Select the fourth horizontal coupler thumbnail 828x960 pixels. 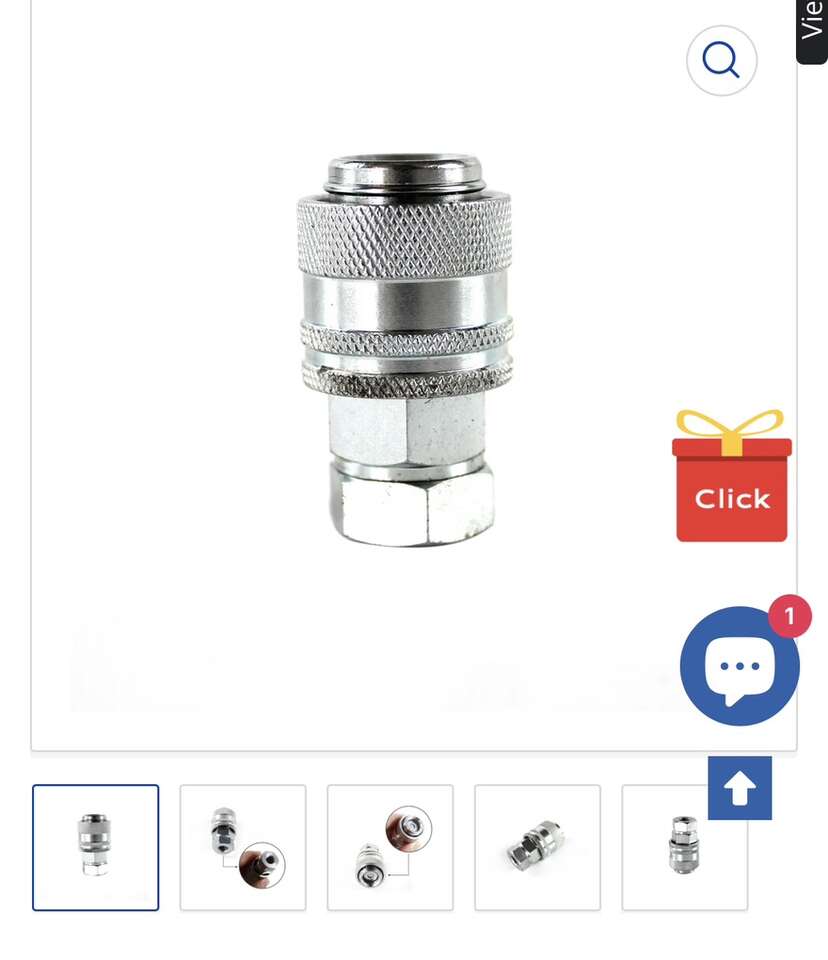point(537,846)
